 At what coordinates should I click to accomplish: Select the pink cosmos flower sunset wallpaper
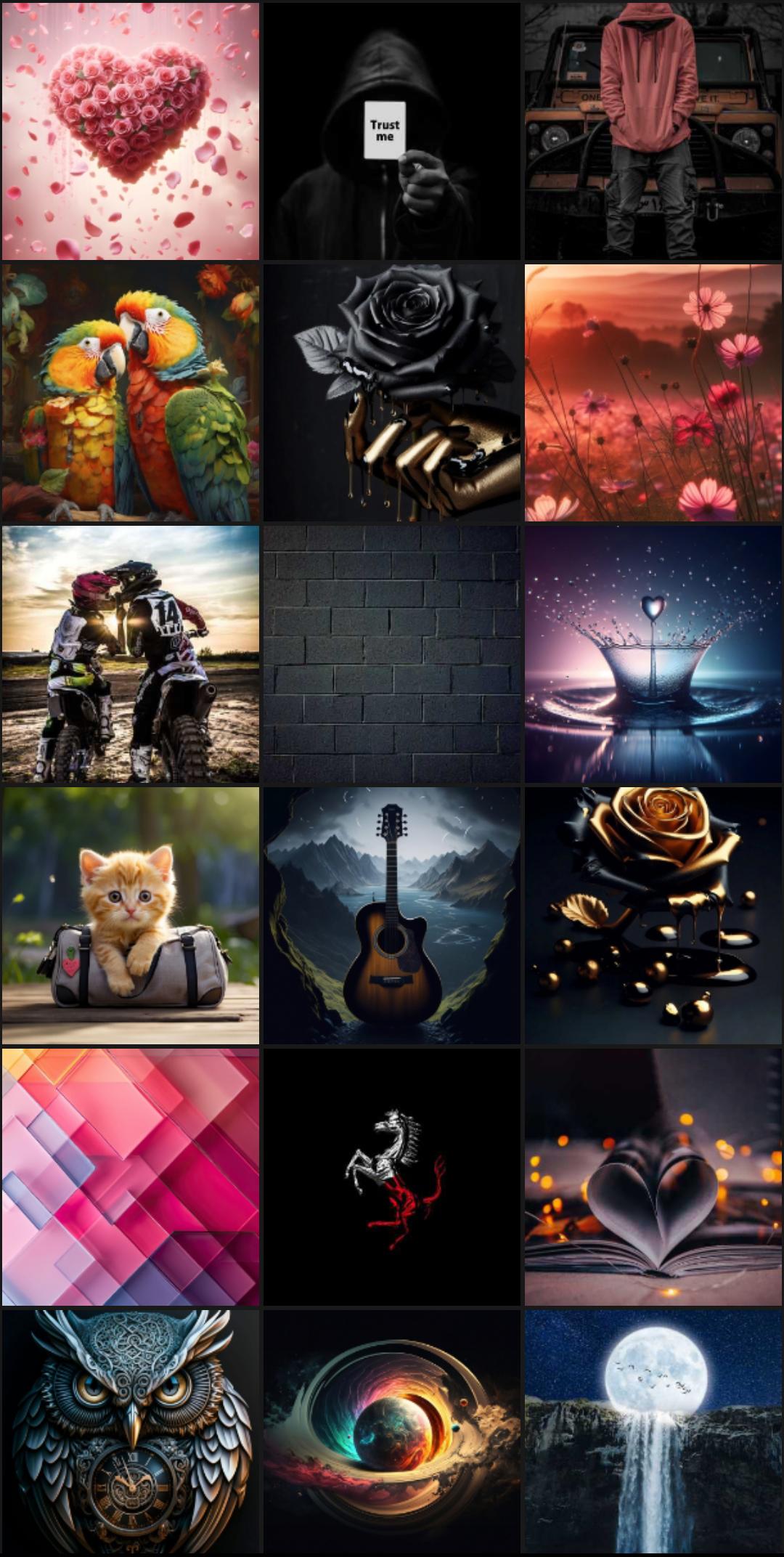[653, 392]
